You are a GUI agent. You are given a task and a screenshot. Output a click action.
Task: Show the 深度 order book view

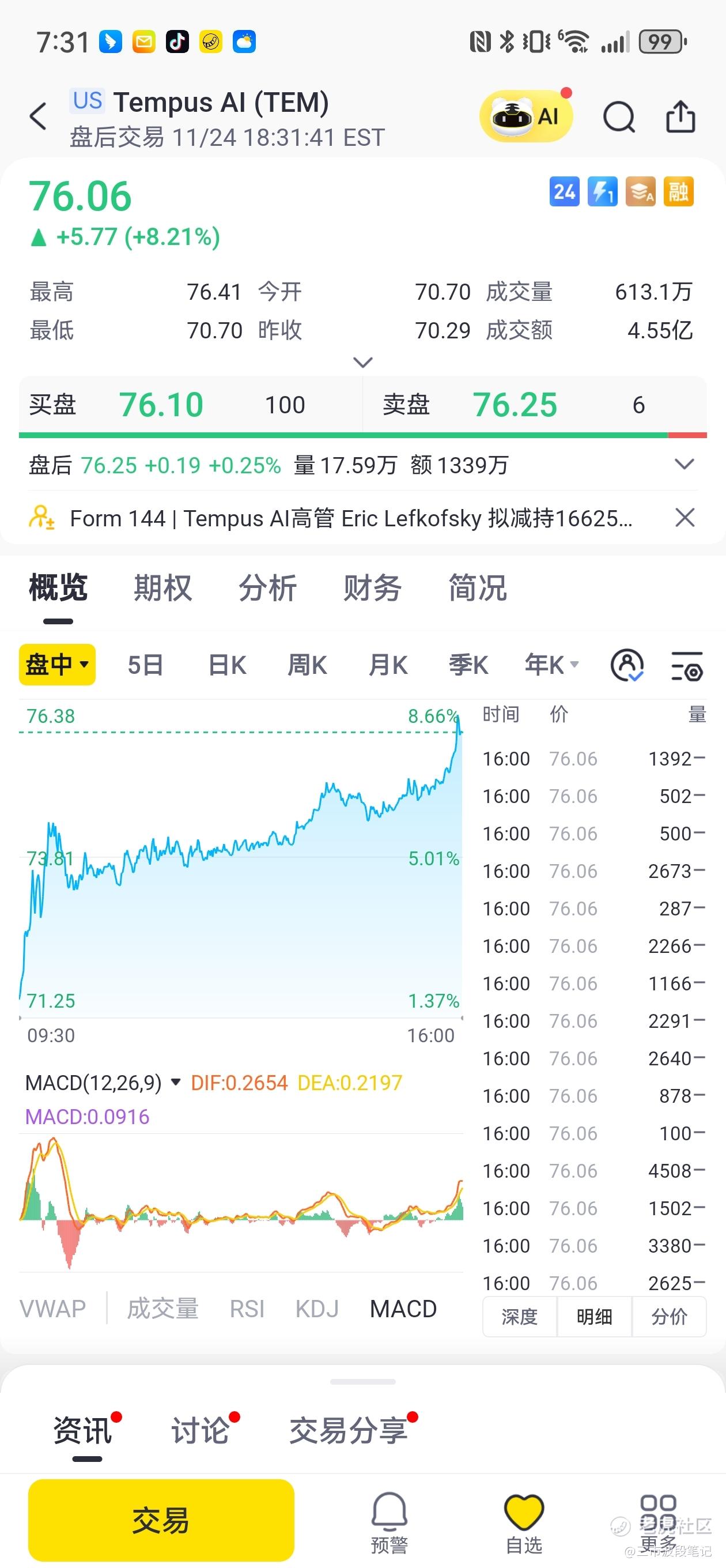click(519, 1317)
